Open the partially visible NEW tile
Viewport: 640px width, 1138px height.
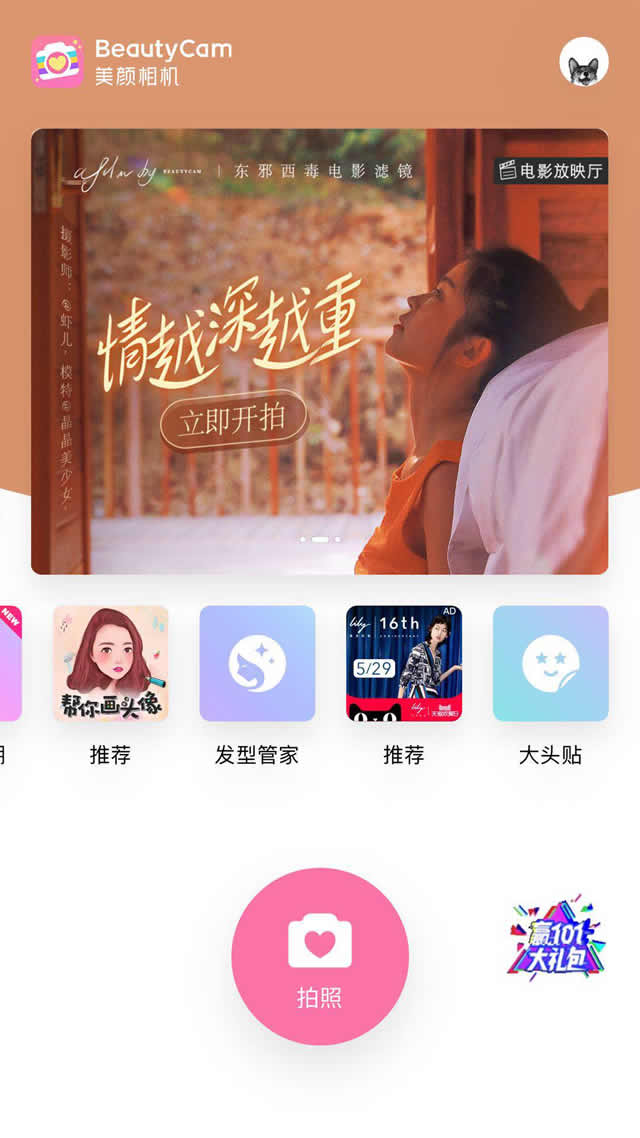(x=9, y=664)
